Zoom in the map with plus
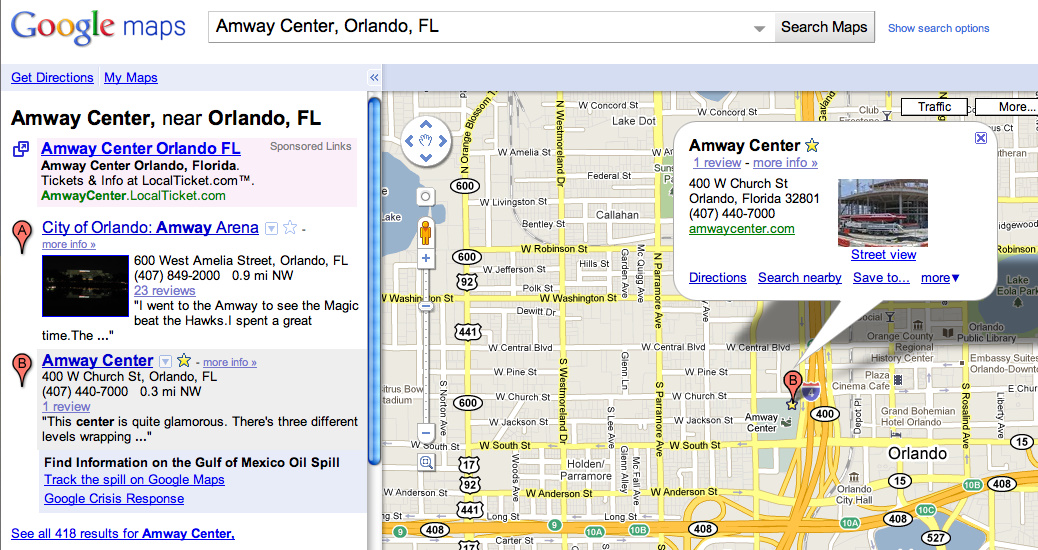 pos(426,258)
